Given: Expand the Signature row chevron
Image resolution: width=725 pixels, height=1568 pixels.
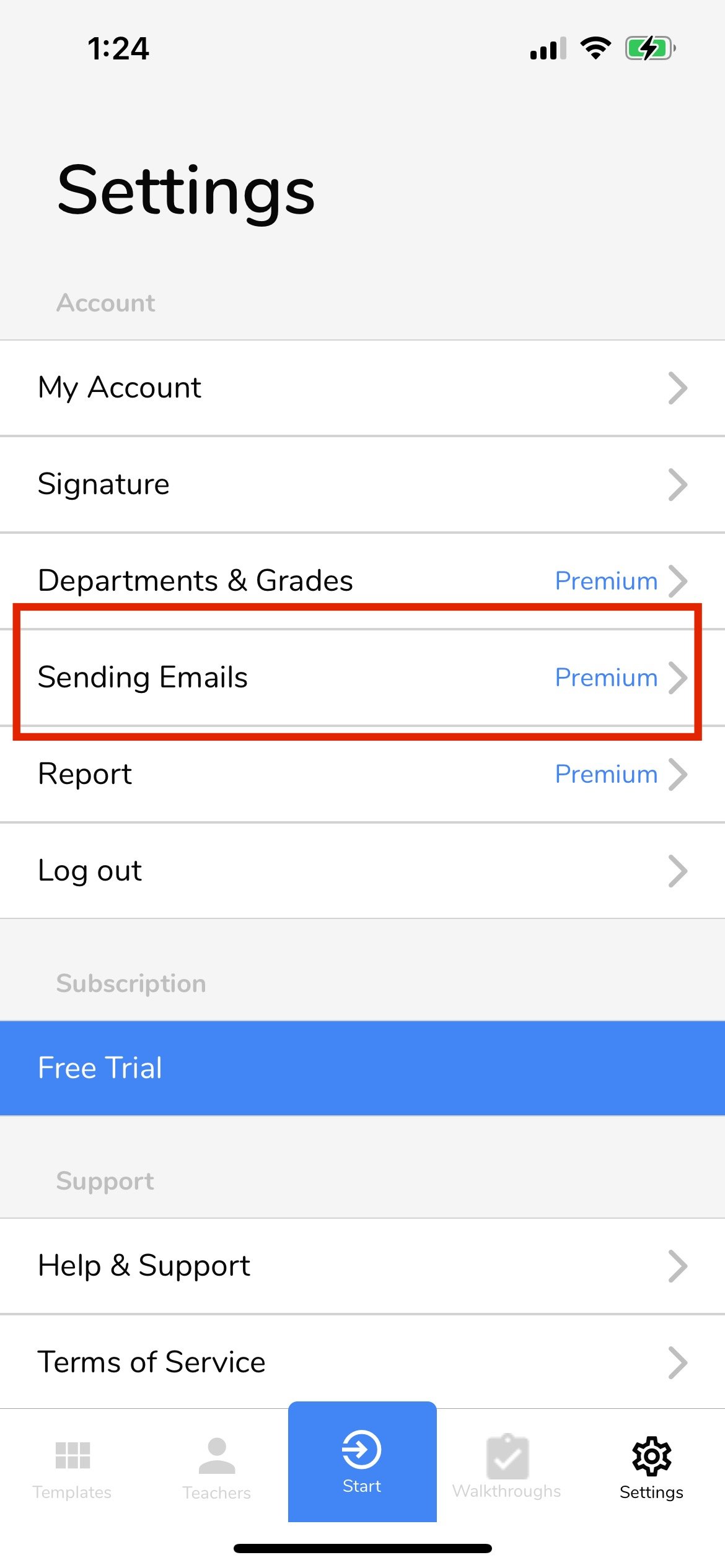Looking at the screenshot, I should click(x=680, y=485).
